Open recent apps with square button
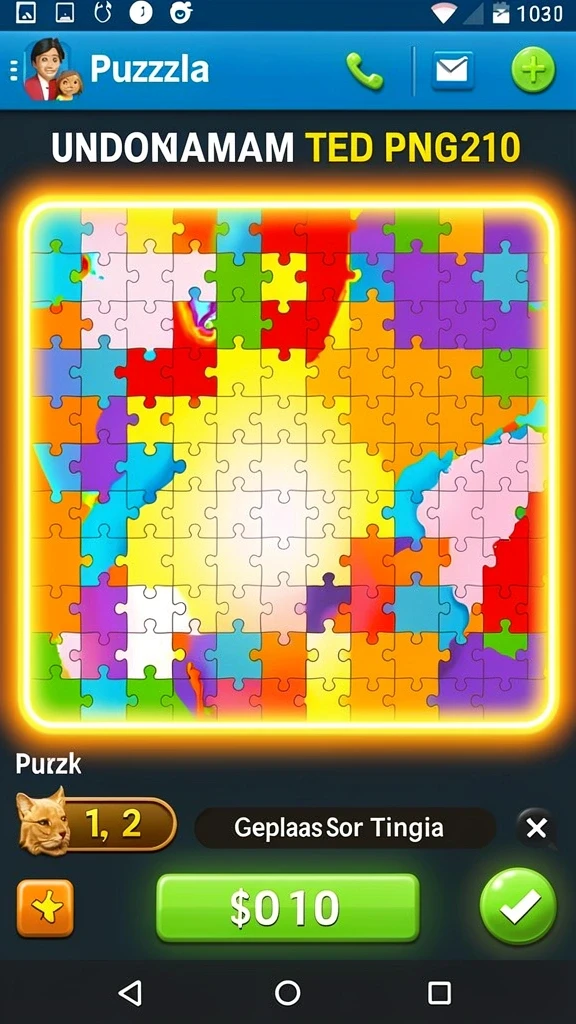 pyautogui.click(x=439, y=993)
